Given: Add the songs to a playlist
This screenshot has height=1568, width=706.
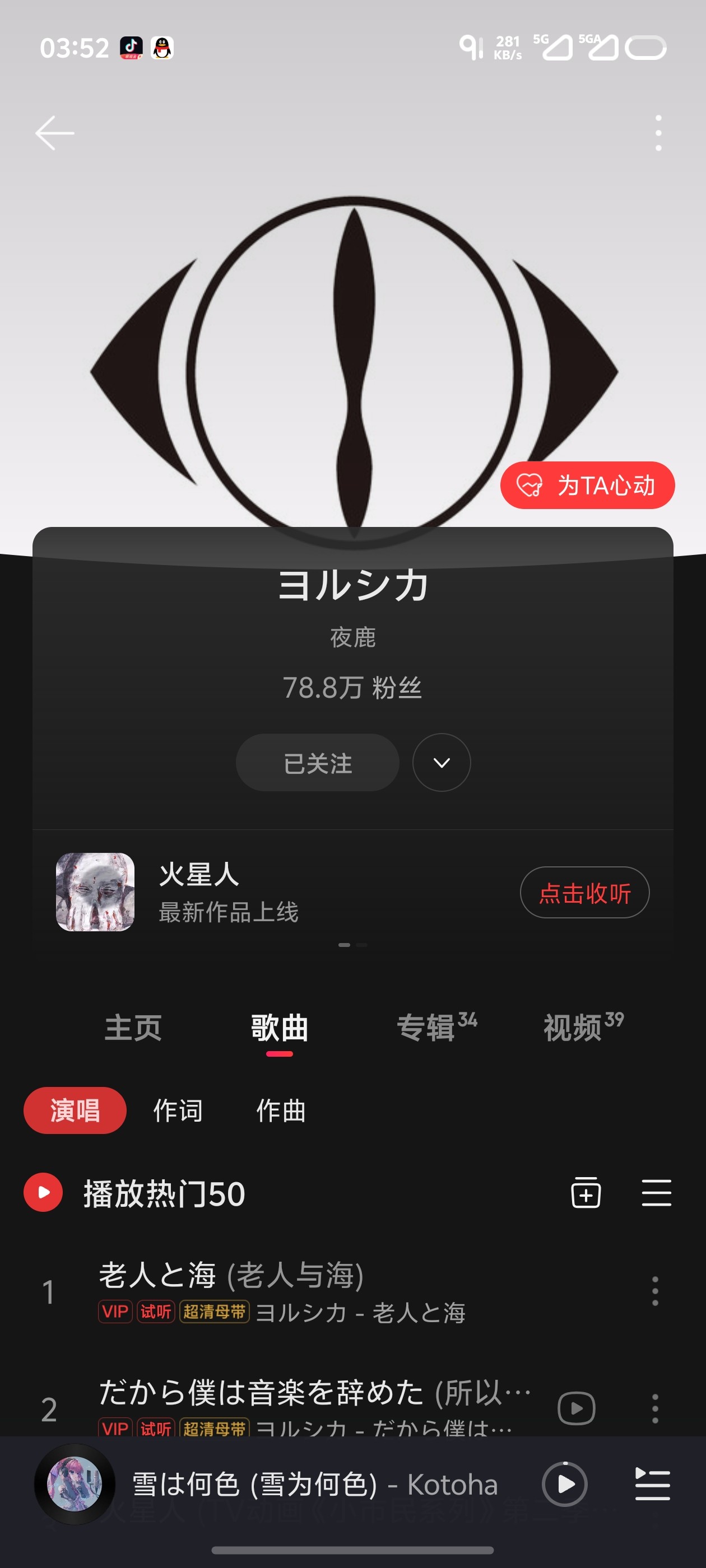Looking at the screenshot, I should click(586, 1192).
